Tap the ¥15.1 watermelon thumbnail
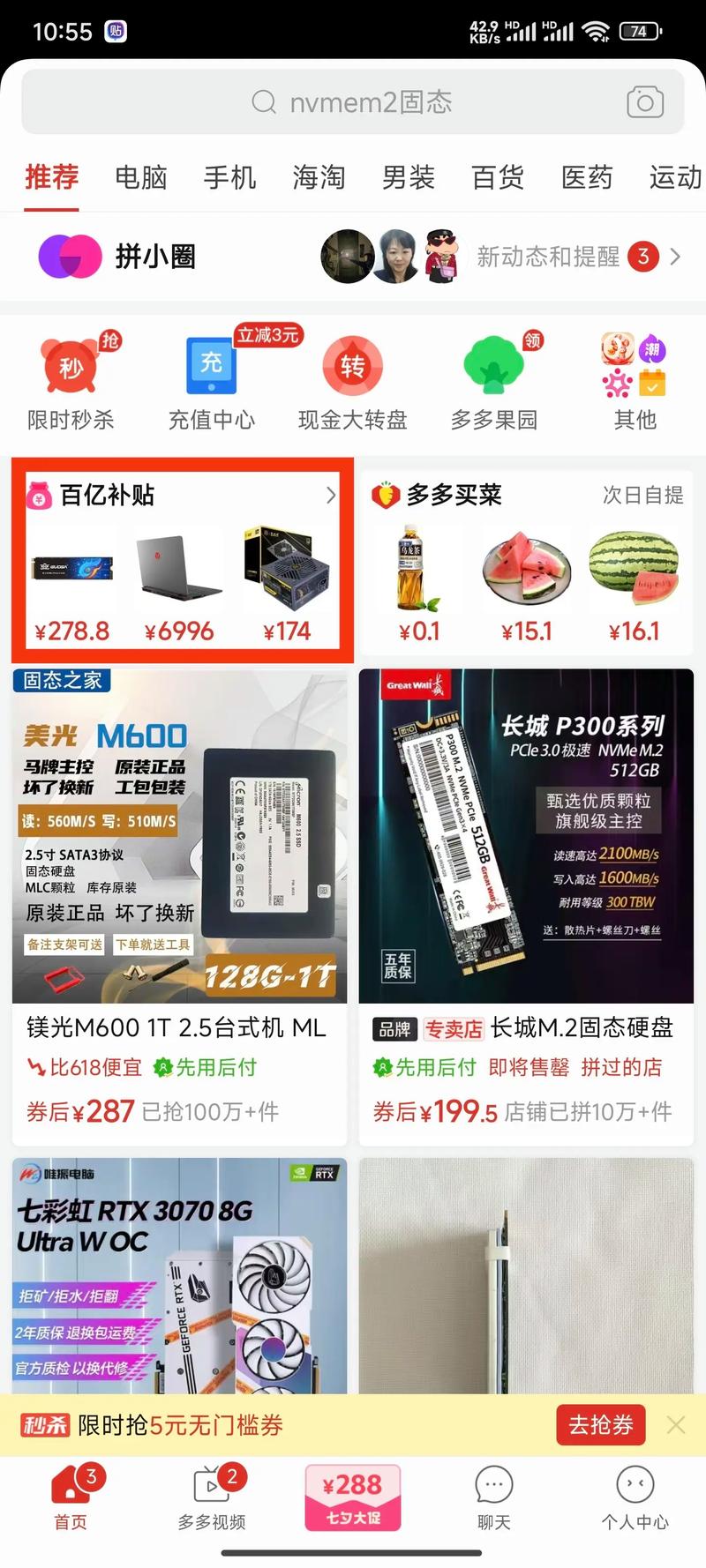 (x=526, y=571)
